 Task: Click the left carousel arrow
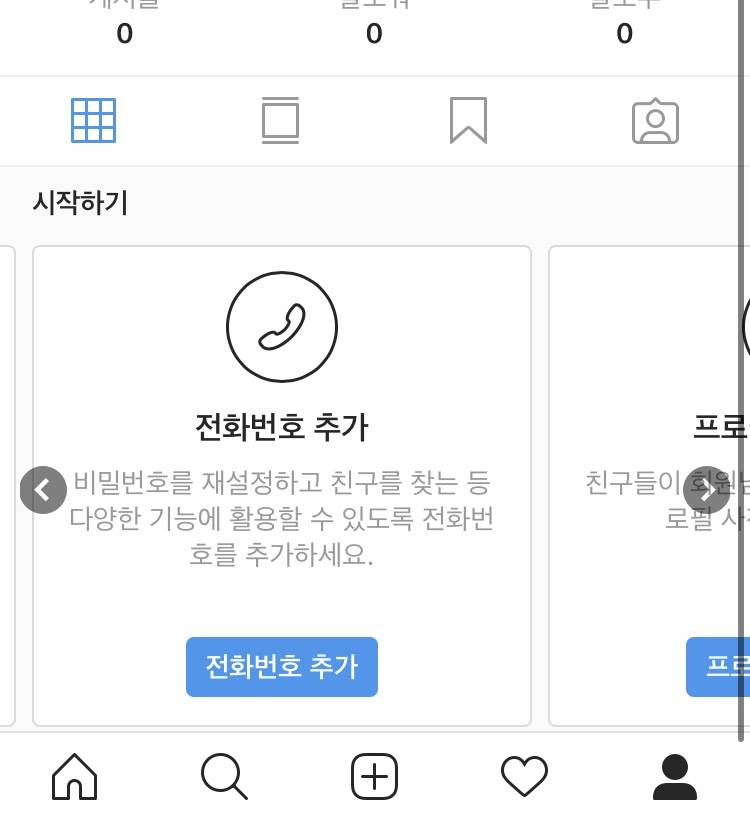point(42,490)
